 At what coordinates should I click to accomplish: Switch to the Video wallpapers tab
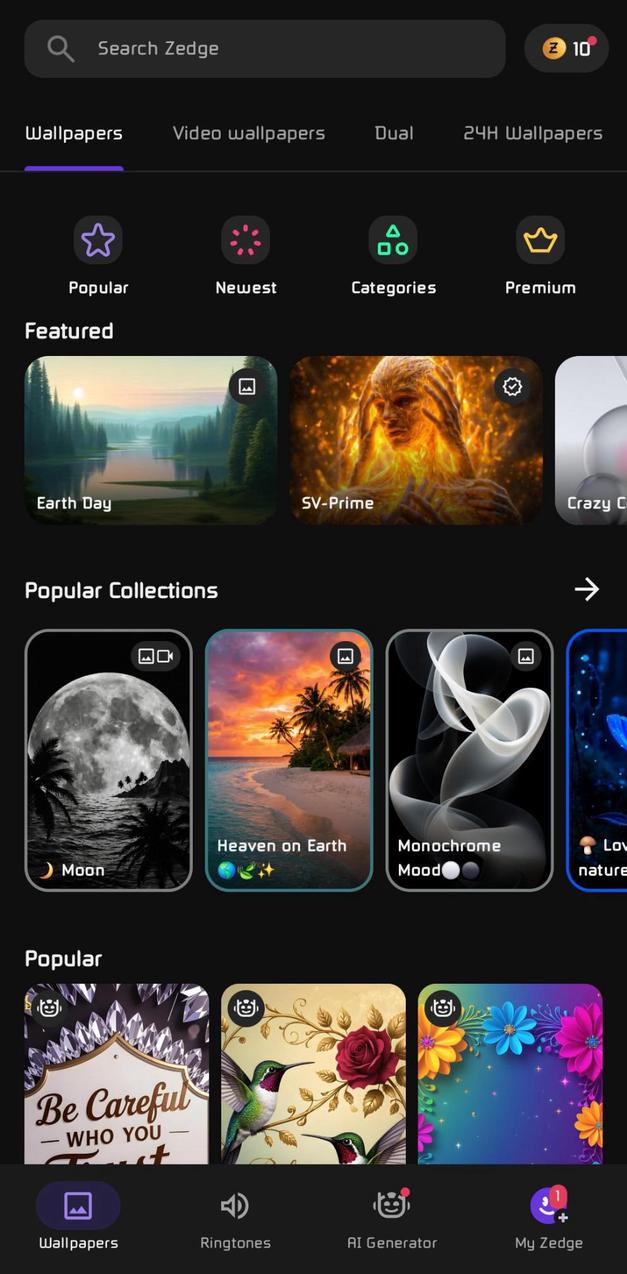tap(248, 133)
